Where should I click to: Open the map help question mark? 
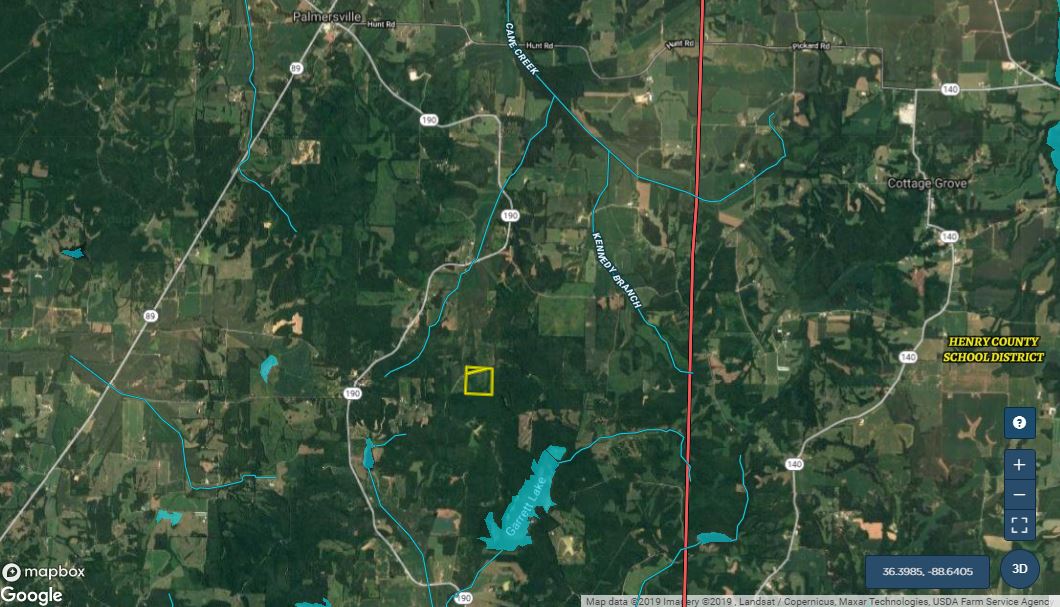click(x=1019, y=423)
